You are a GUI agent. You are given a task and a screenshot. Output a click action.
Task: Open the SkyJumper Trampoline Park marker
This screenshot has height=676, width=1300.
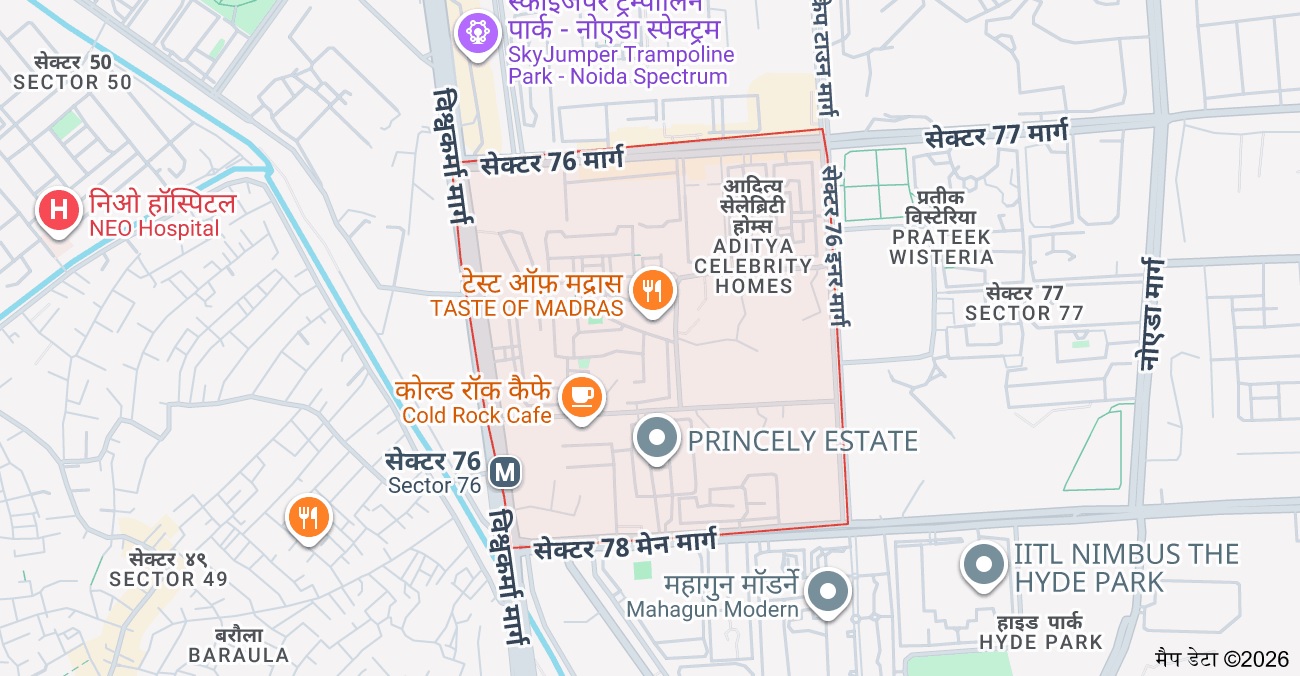478,33
